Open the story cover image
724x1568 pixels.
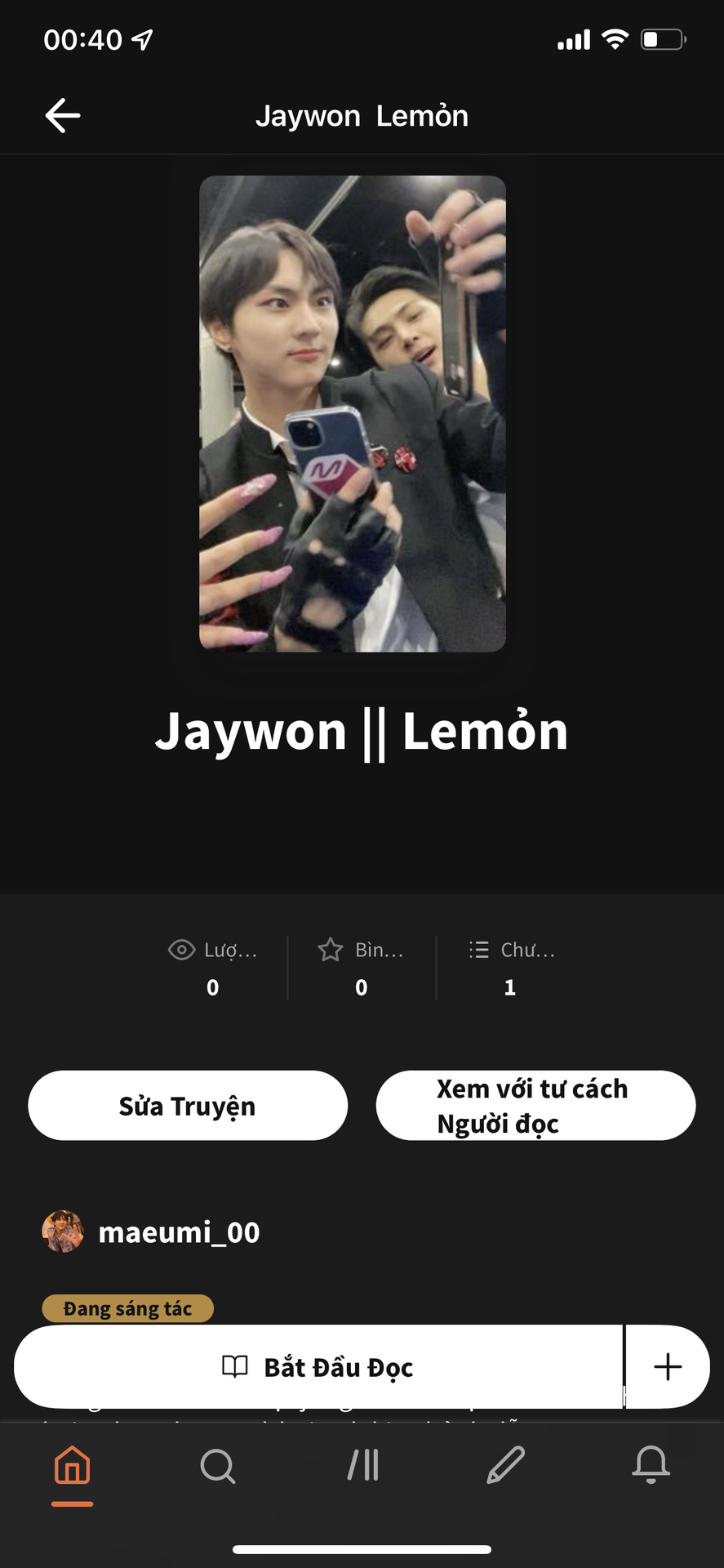pos(353,413)
